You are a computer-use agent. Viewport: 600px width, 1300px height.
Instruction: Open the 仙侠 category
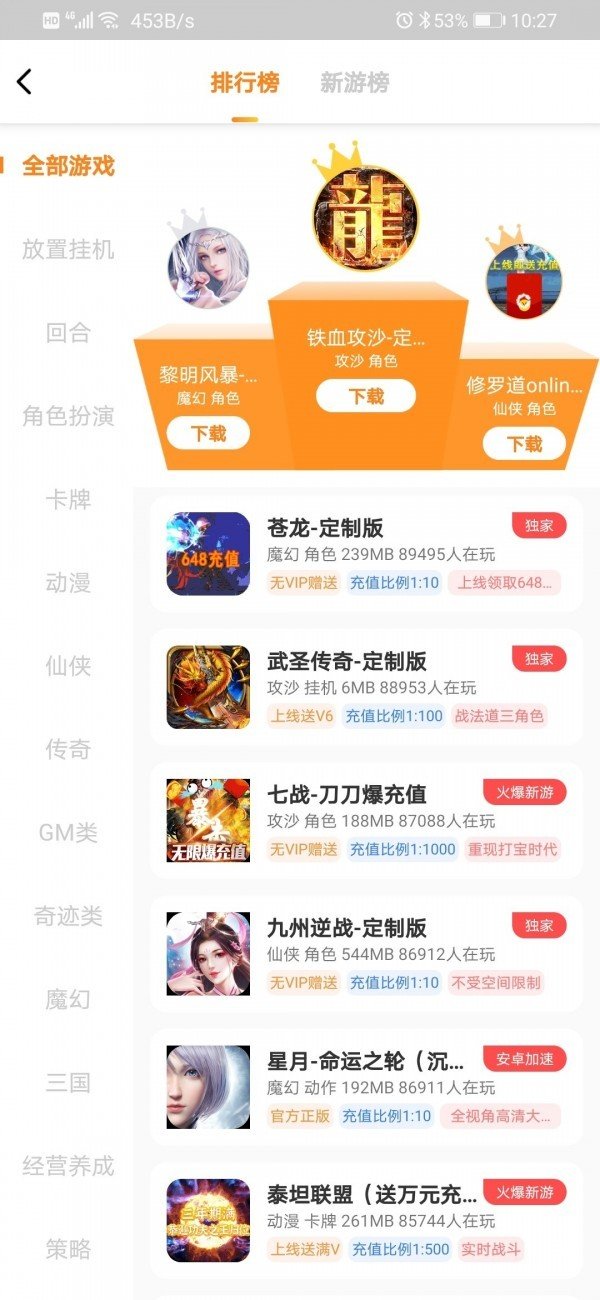point(68,666)
